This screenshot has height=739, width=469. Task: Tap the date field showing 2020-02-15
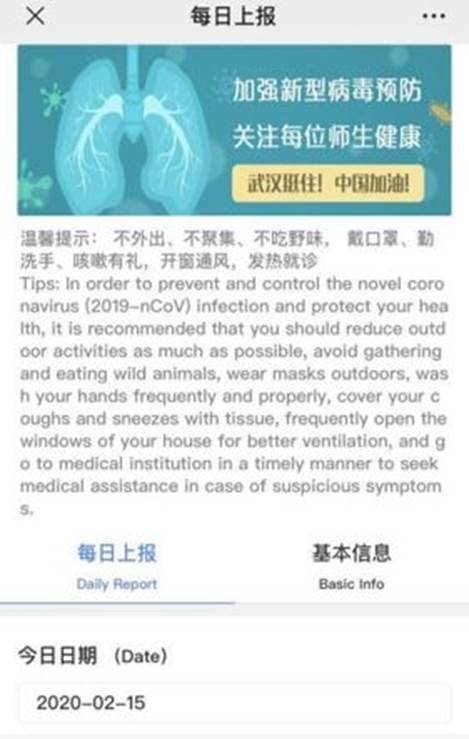pyautogui.click(x=234, y=703)
